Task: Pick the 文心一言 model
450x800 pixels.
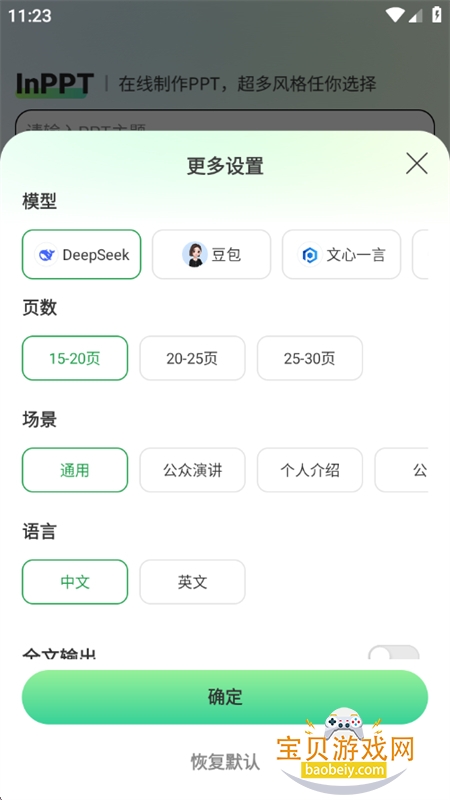Action: [342, 255]
